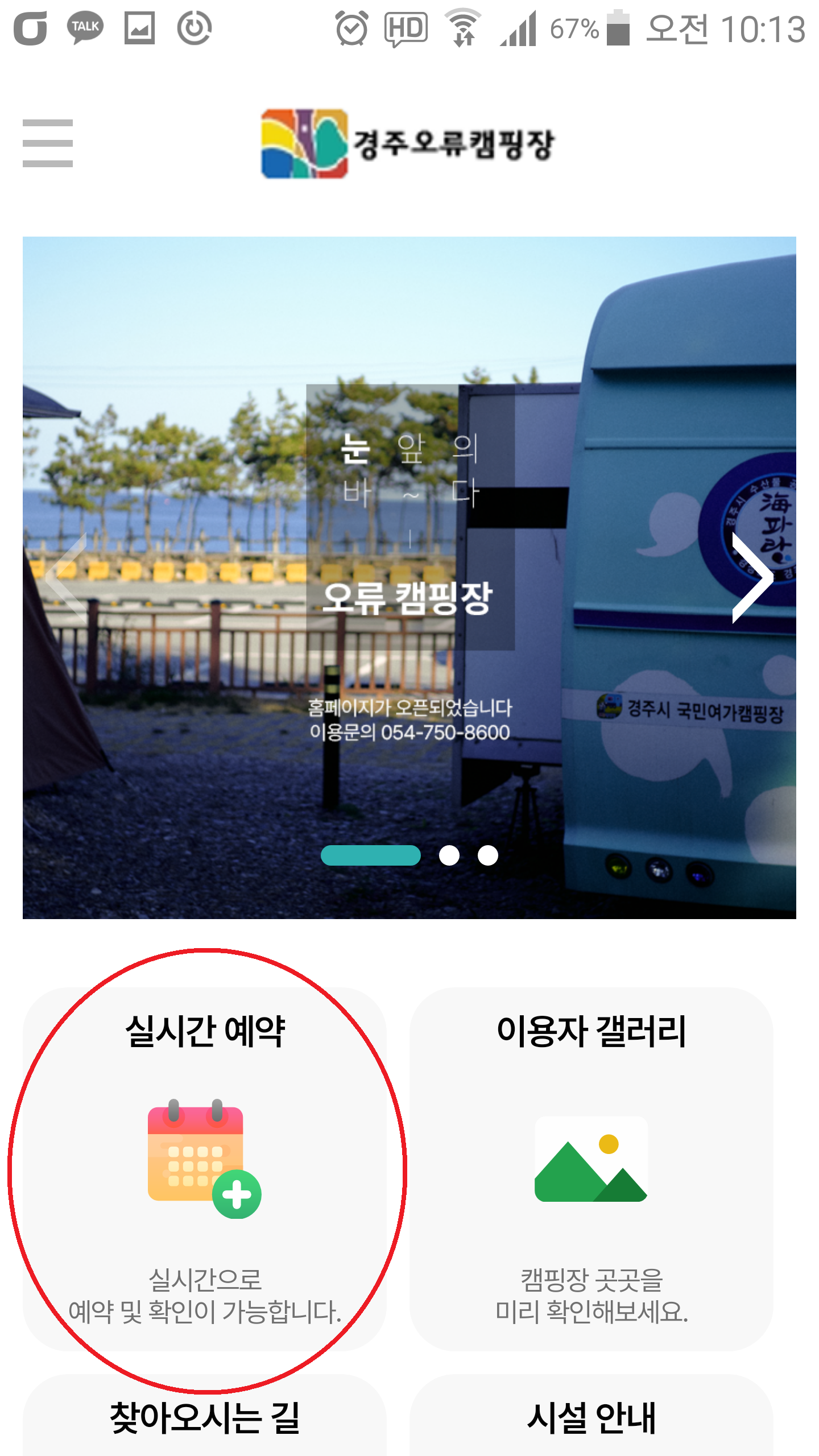Open the 실시간 예약 reservation card
Screen dimensions: 819x1456
205,1169
